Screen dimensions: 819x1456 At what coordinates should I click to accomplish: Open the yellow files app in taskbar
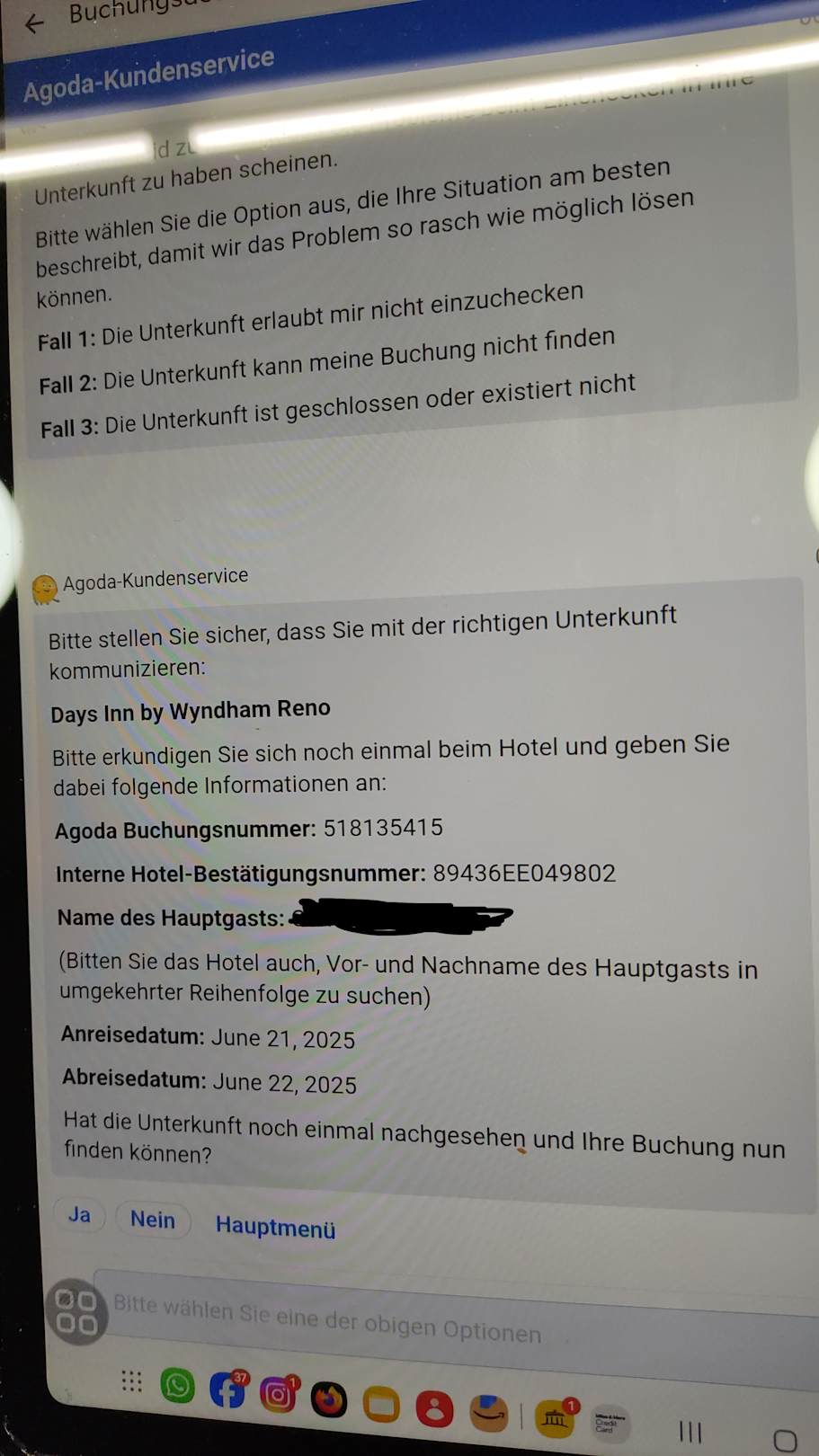381,1405
